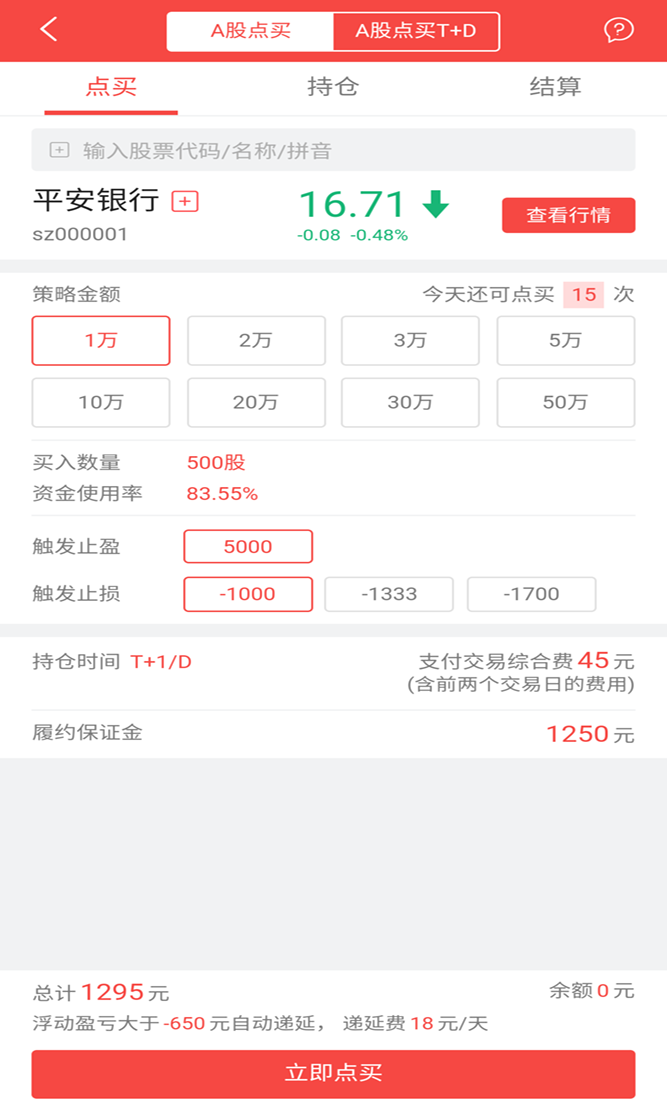667x1111 pixels.
Task: Select 3万 strategy amount
Action: tap(410, 341)
